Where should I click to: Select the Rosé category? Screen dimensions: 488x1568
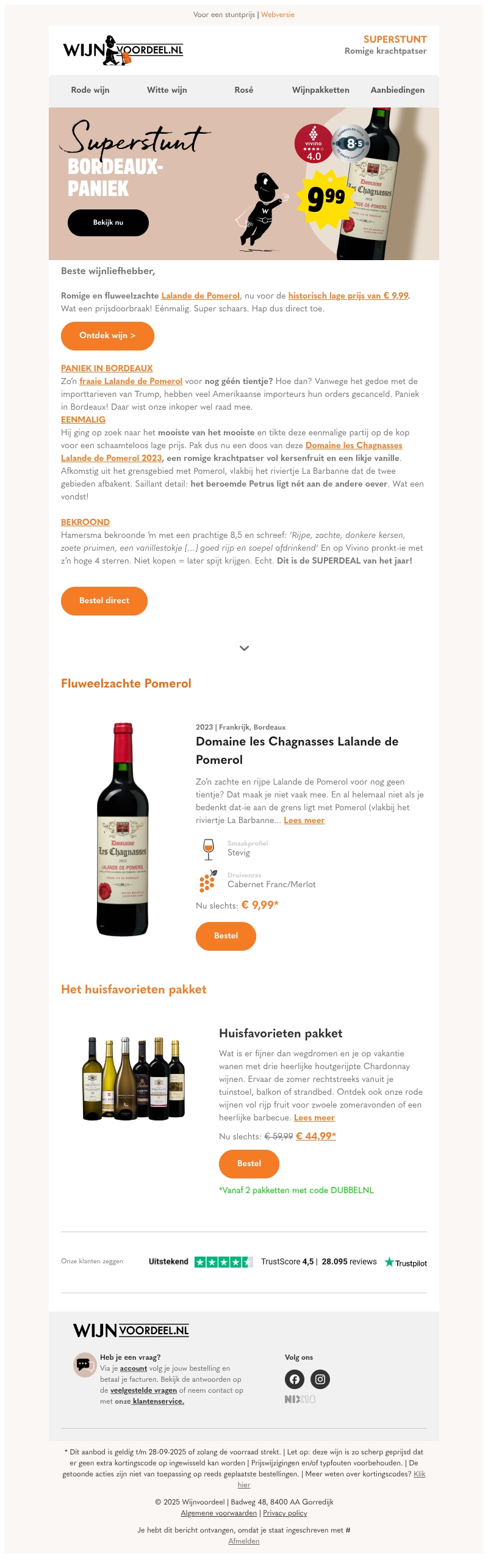[x=244, y=90]
